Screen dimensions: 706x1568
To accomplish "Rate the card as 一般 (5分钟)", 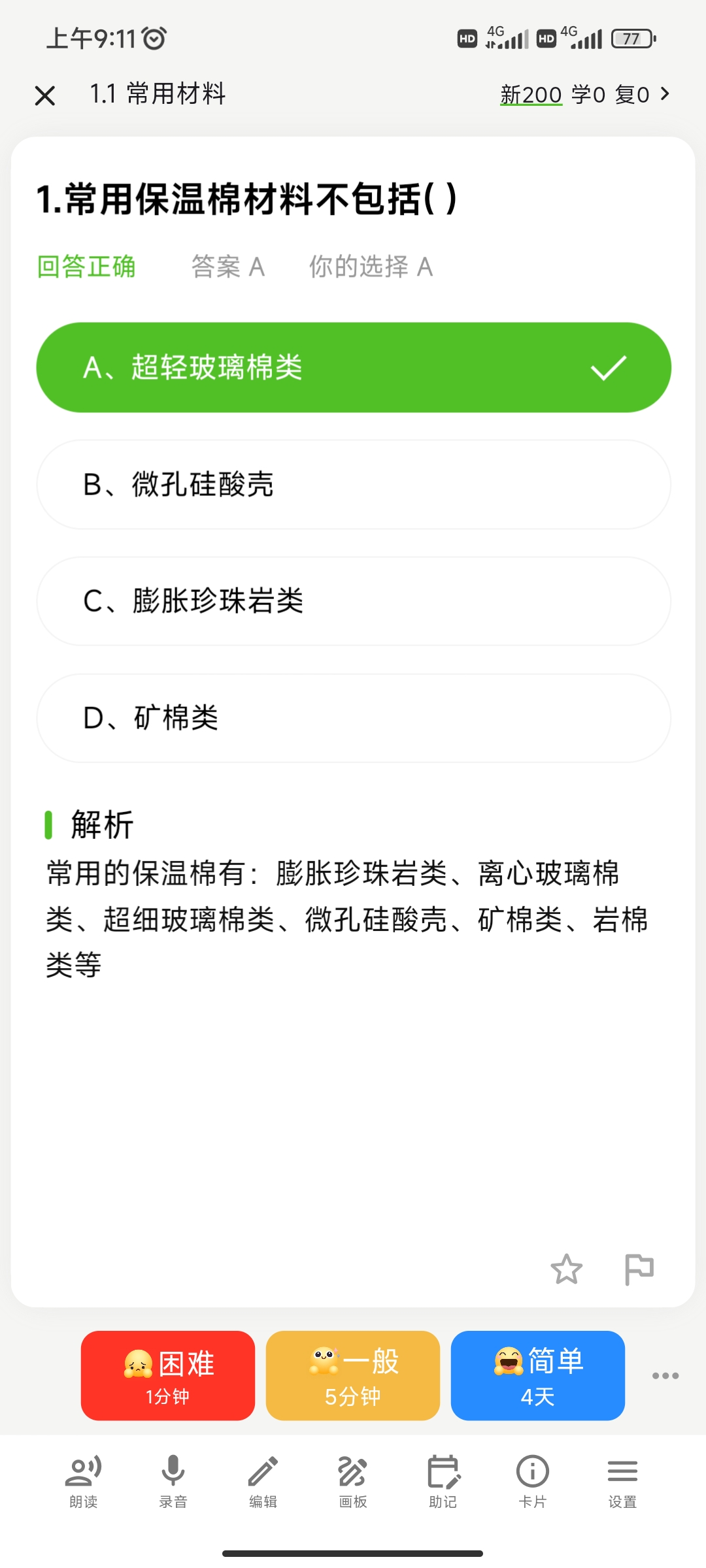I will [x=353, y=1375].
